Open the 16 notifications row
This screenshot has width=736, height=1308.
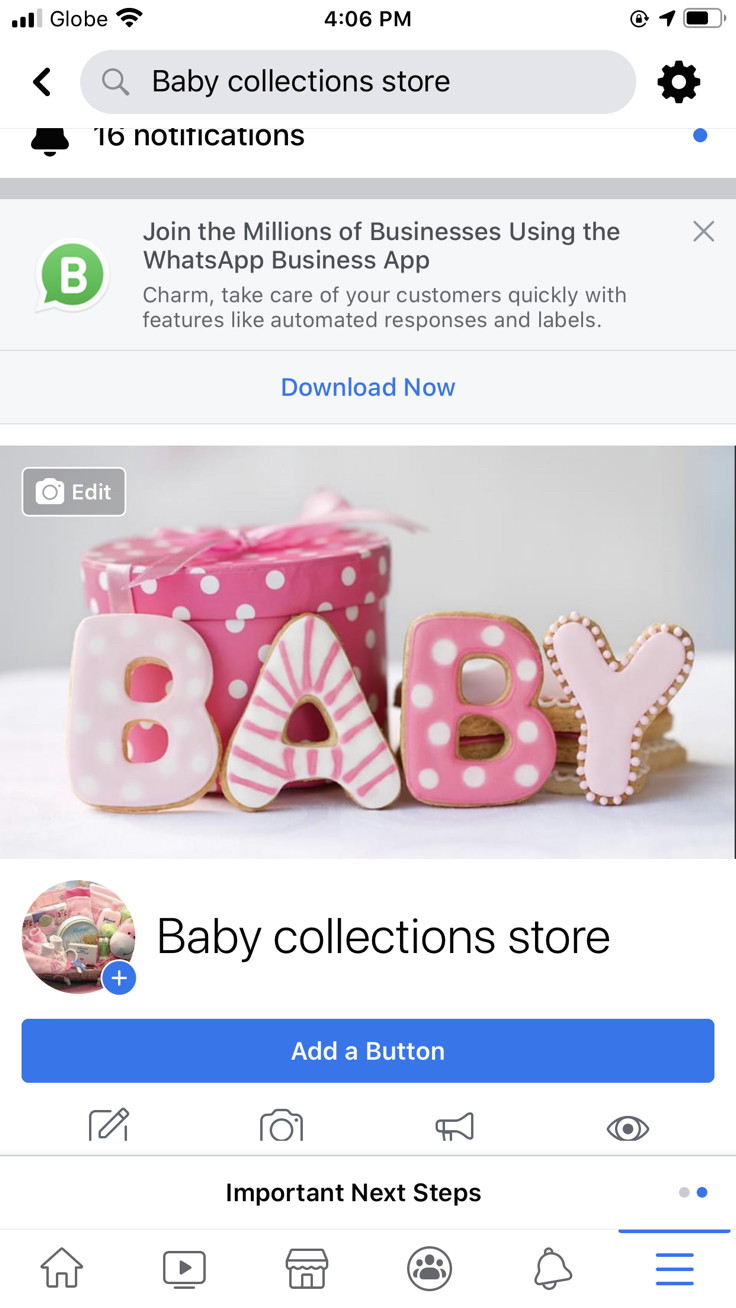point(368,136)
